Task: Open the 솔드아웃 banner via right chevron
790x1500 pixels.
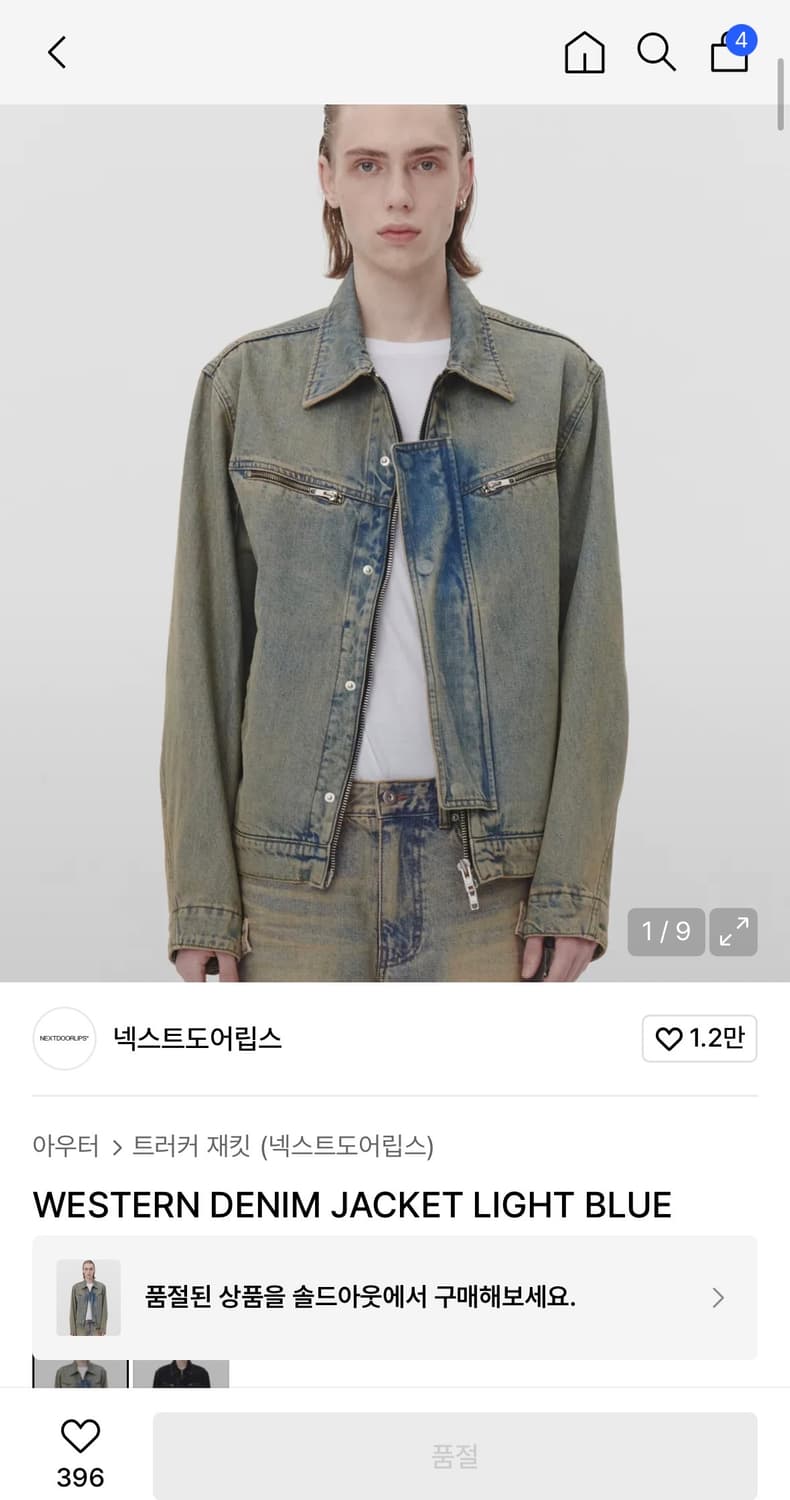Action: click(717, 1297)
